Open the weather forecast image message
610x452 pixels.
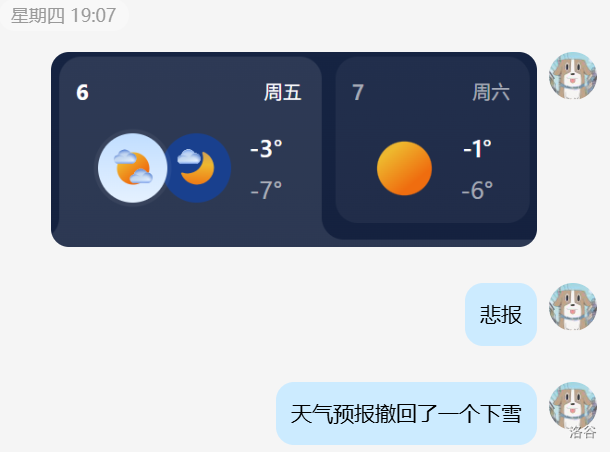point(293,149)
